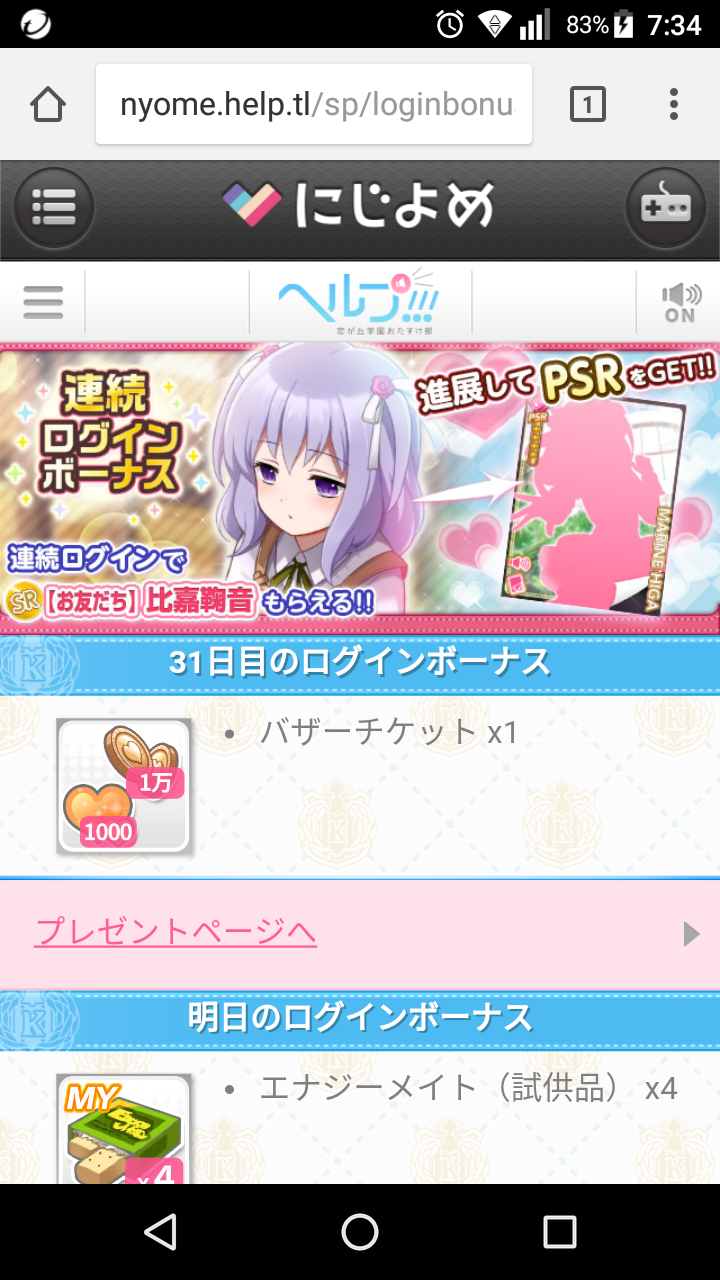720x1280 pixels.
Task: Toggle the sound ON speaker
Action: [679, 302]
